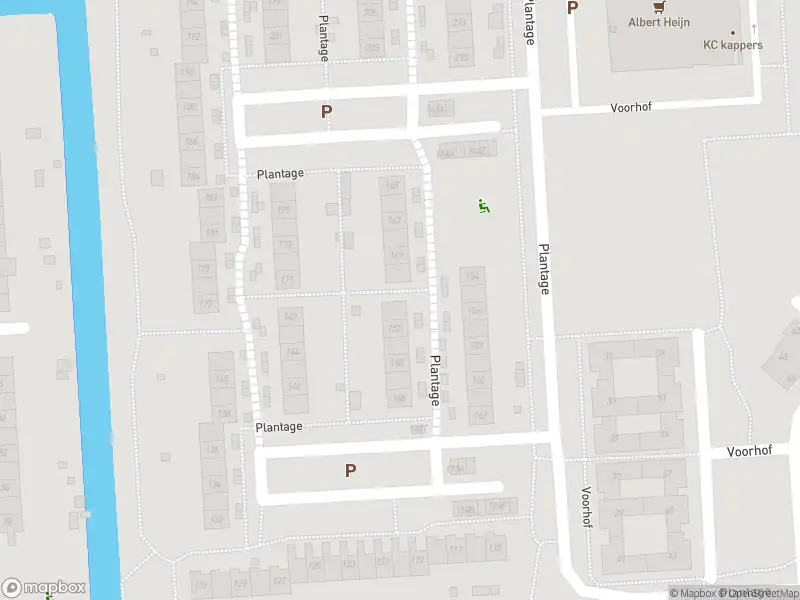Image resolution: width=800 pixels, height=600 pixels.
Task: Tap the KC kappers place marker
Action: [x=732, y=33]
